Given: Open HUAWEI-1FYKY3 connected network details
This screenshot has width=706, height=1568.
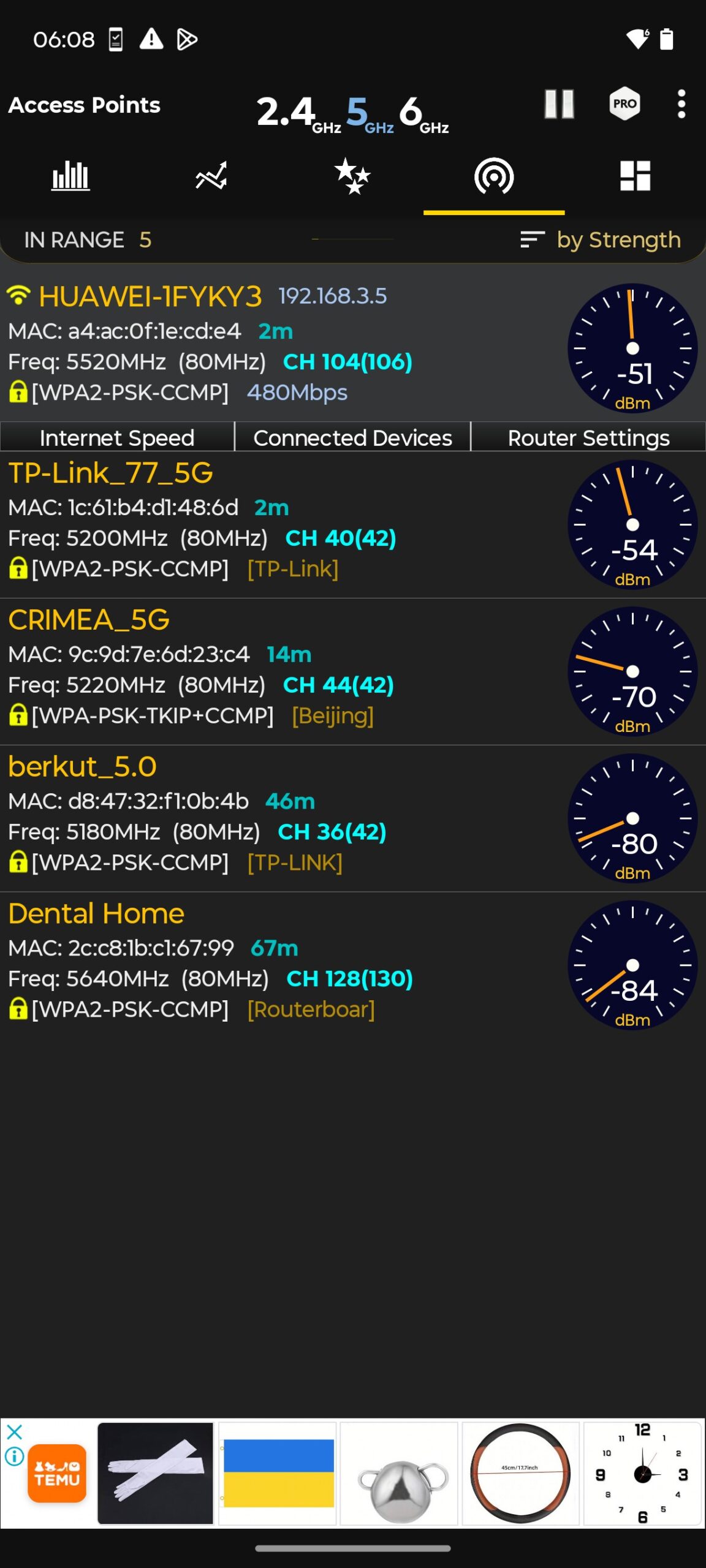Looking at the screenshot, I should click(353, 345).
